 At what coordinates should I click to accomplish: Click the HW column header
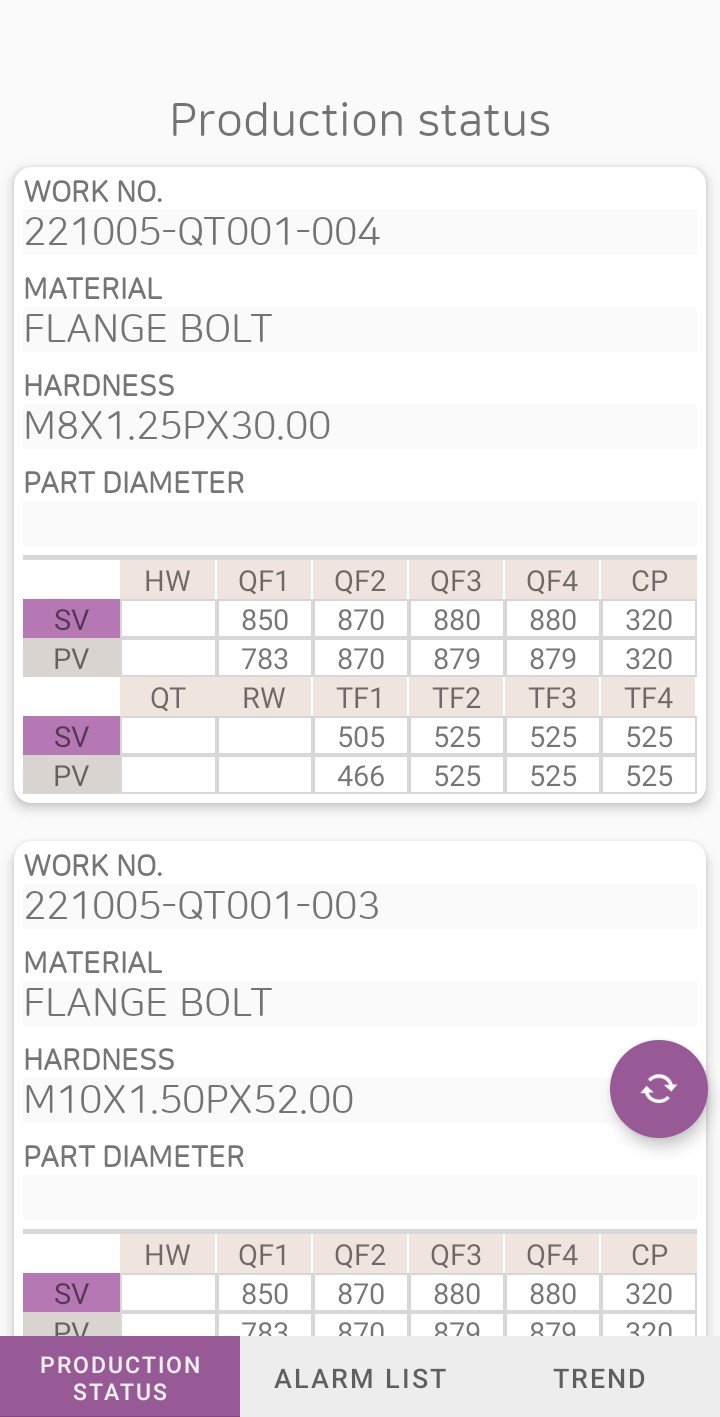tap(167, 580)
